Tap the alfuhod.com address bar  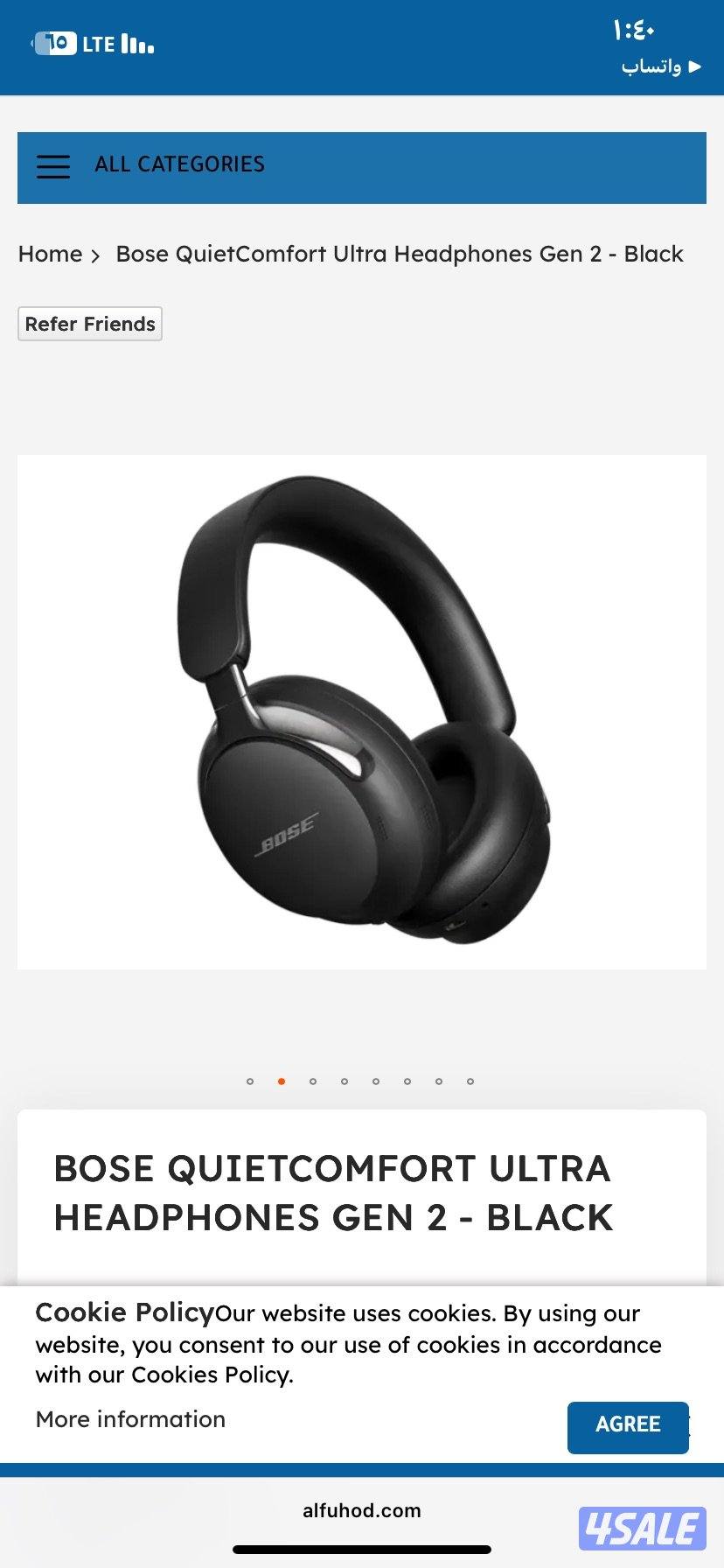tap(361, 1510)
